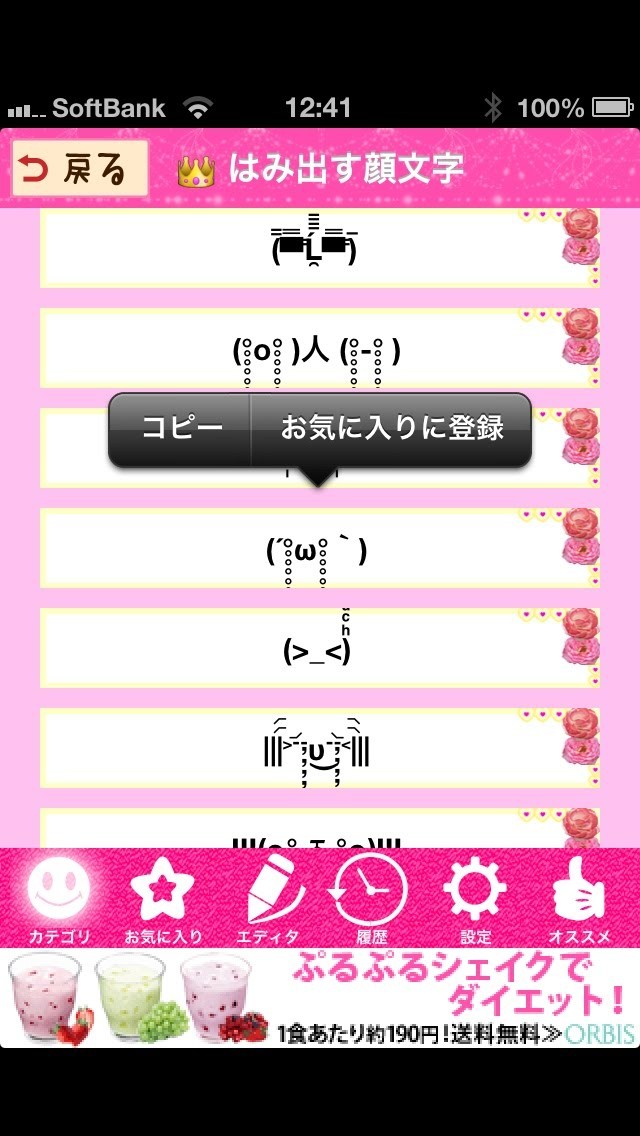Select the (>_<) kaomoji row

pos(316,648)
